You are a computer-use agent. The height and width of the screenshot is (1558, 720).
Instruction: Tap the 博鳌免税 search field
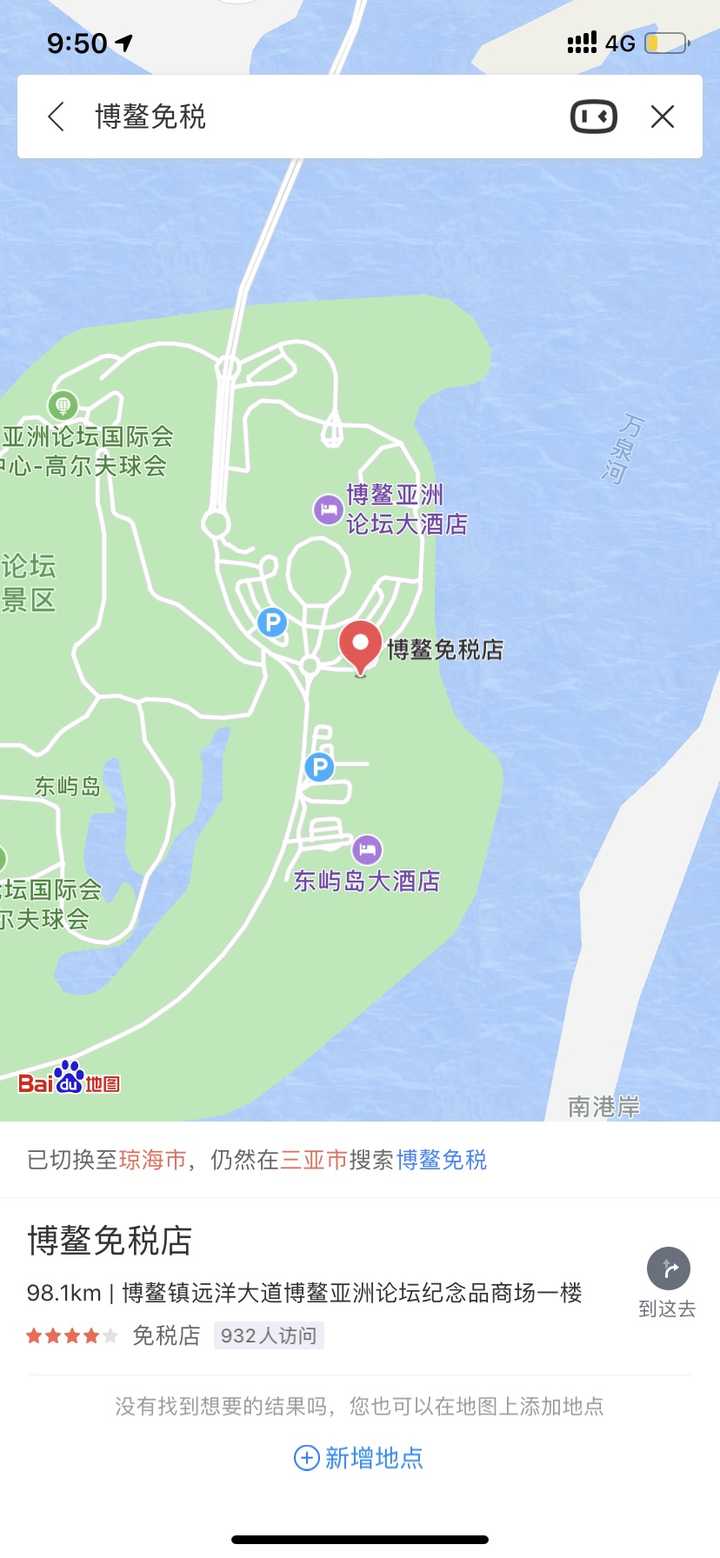(300, 117)
